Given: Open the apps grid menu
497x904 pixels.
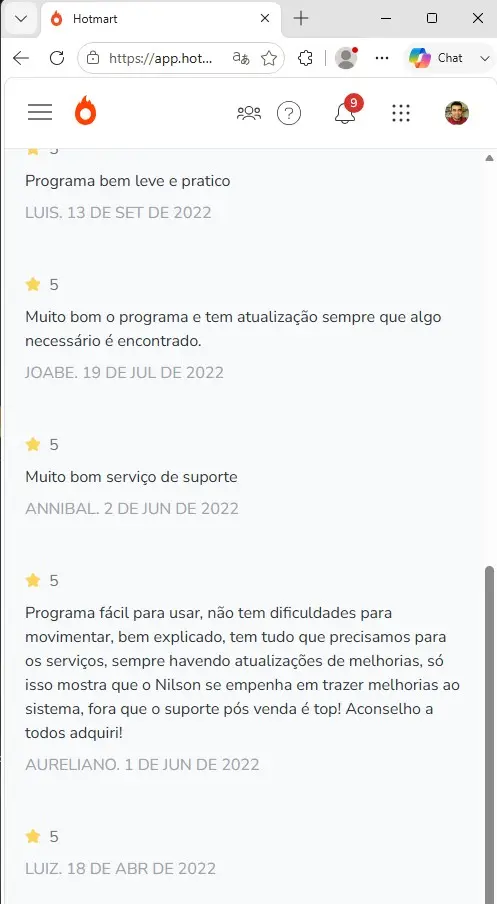Looking at the screenshot, I should click(401, 113).
